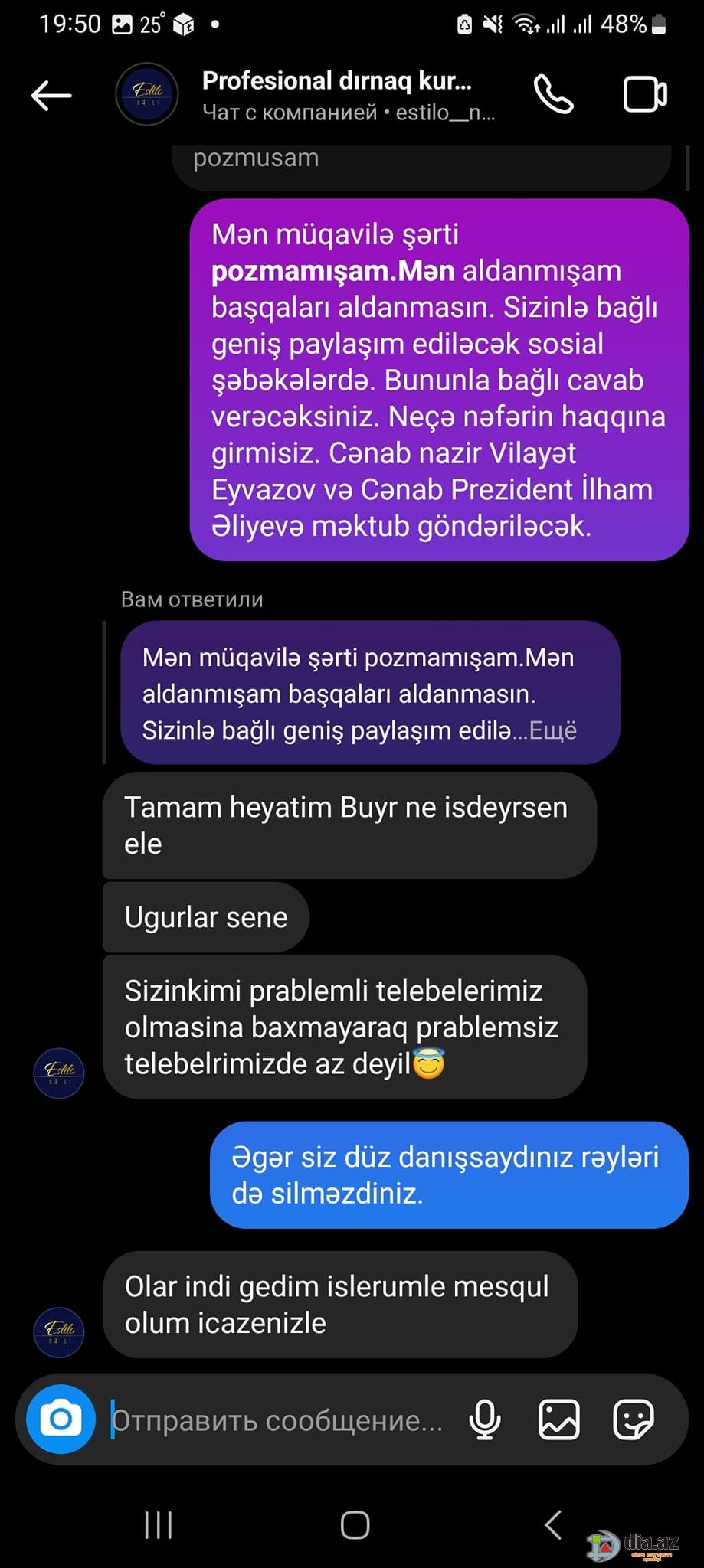Record a voice message with microphone
This screenshot has width=704, height=1568.
pos(485,1420)
